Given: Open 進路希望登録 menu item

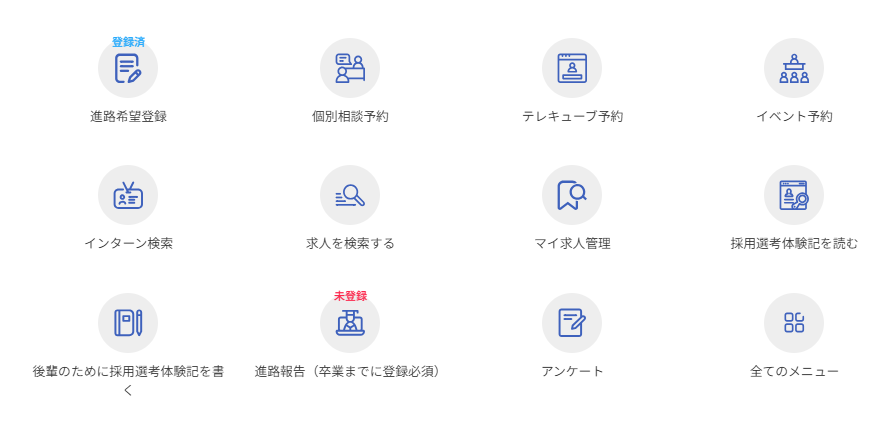Looking at the screenshot, I should (x=128, y=68).
